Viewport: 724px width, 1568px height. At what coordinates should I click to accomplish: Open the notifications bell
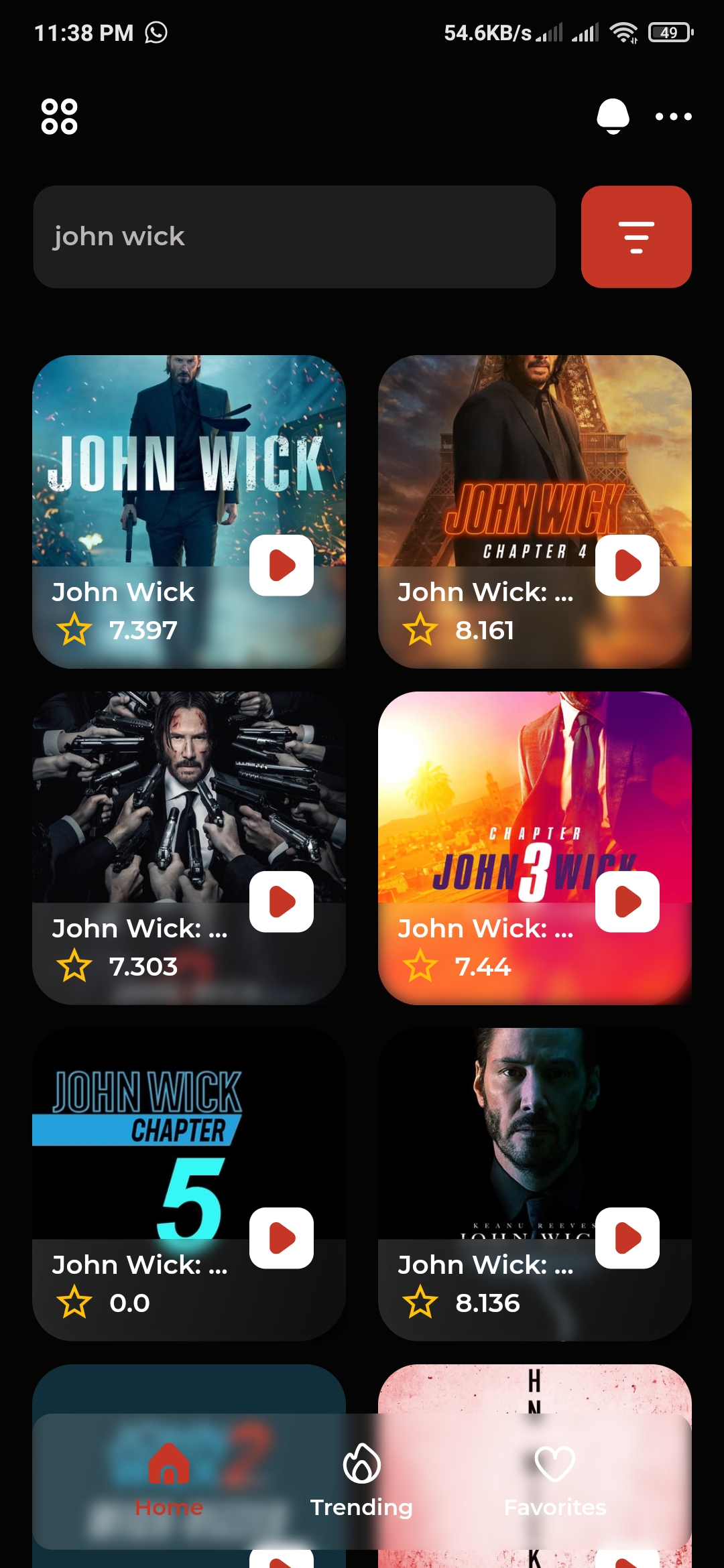613,116
